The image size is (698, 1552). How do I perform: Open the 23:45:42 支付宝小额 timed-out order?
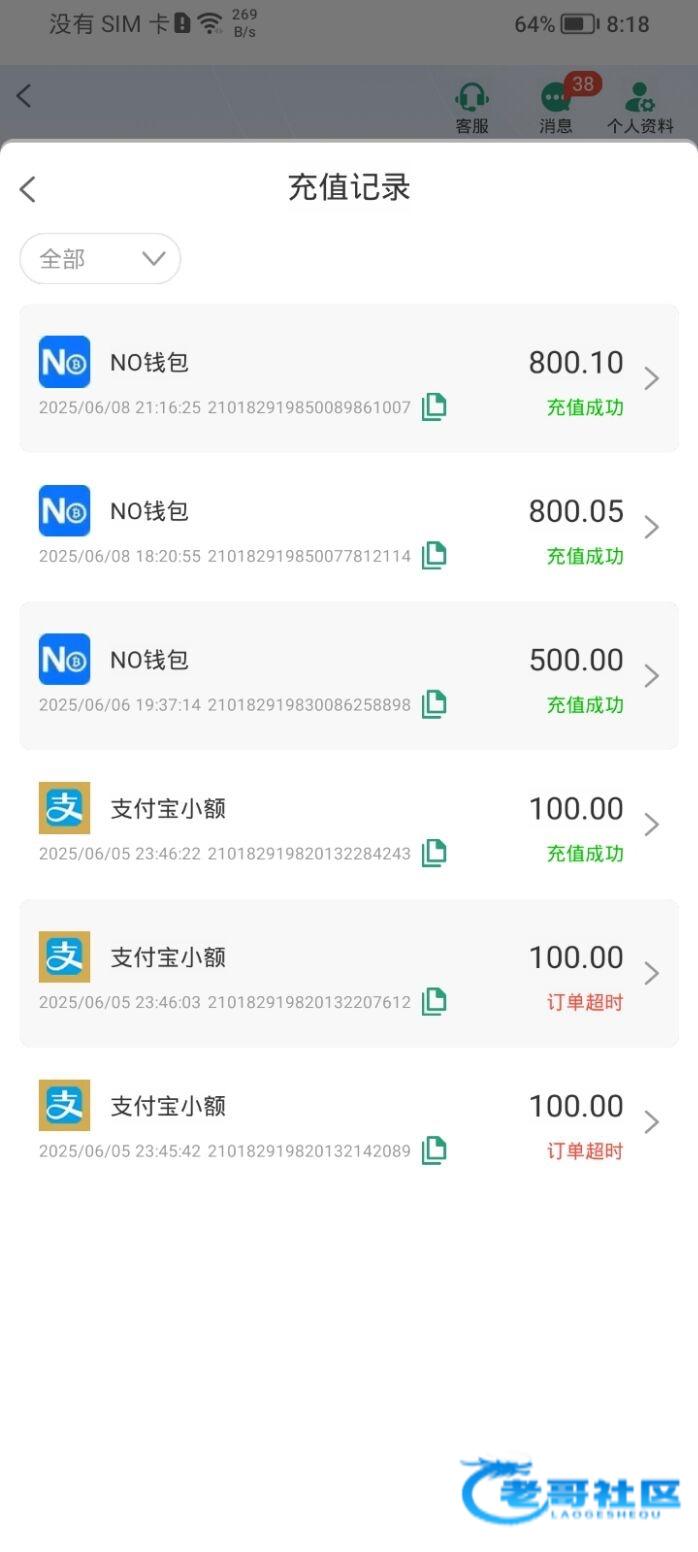(x=349, y=1122)
